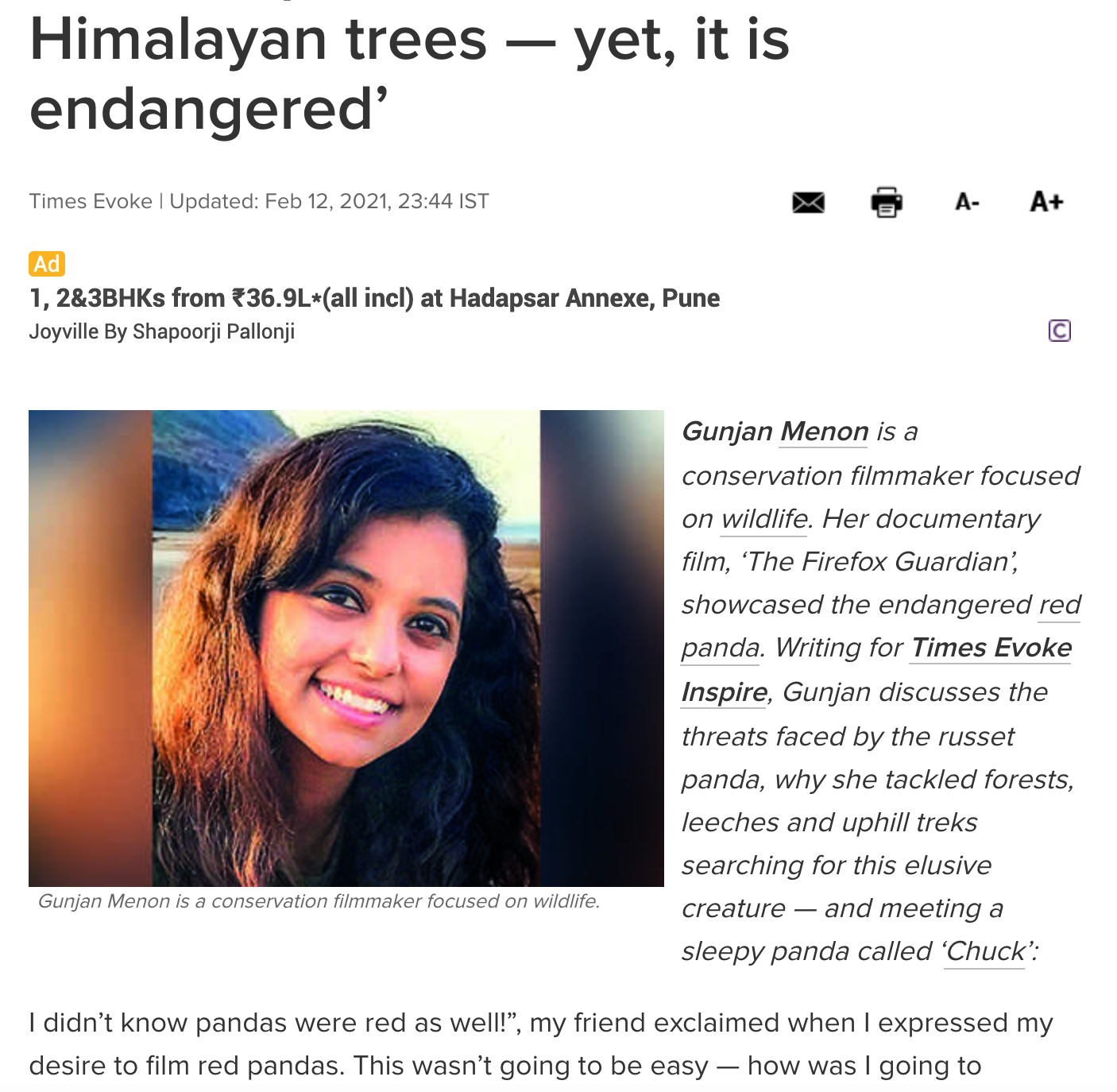The width and height of the screenshot is (1117, 1092).
Task: Decrease font size with A- button
Action: (x=967, y=203)
